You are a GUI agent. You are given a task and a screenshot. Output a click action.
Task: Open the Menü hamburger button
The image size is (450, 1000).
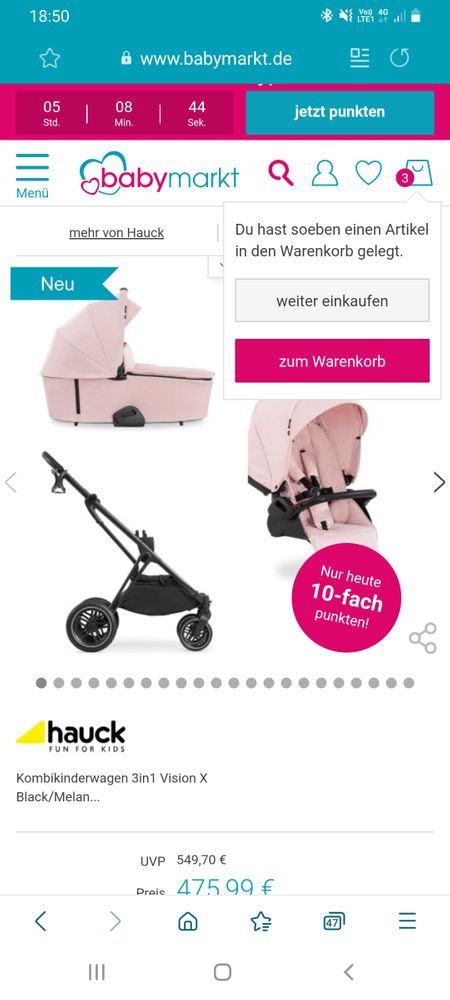click(33, 175)
